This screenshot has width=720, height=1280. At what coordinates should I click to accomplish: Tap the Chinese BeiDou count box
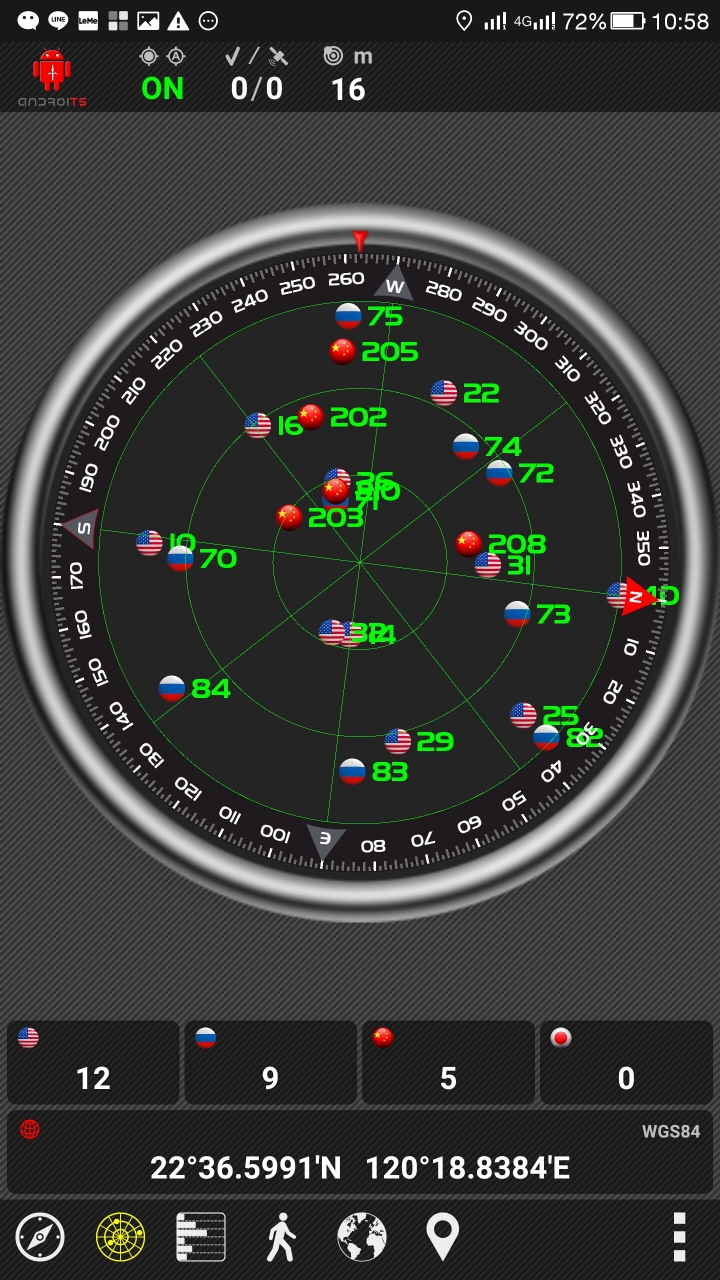pos(448,1062)
